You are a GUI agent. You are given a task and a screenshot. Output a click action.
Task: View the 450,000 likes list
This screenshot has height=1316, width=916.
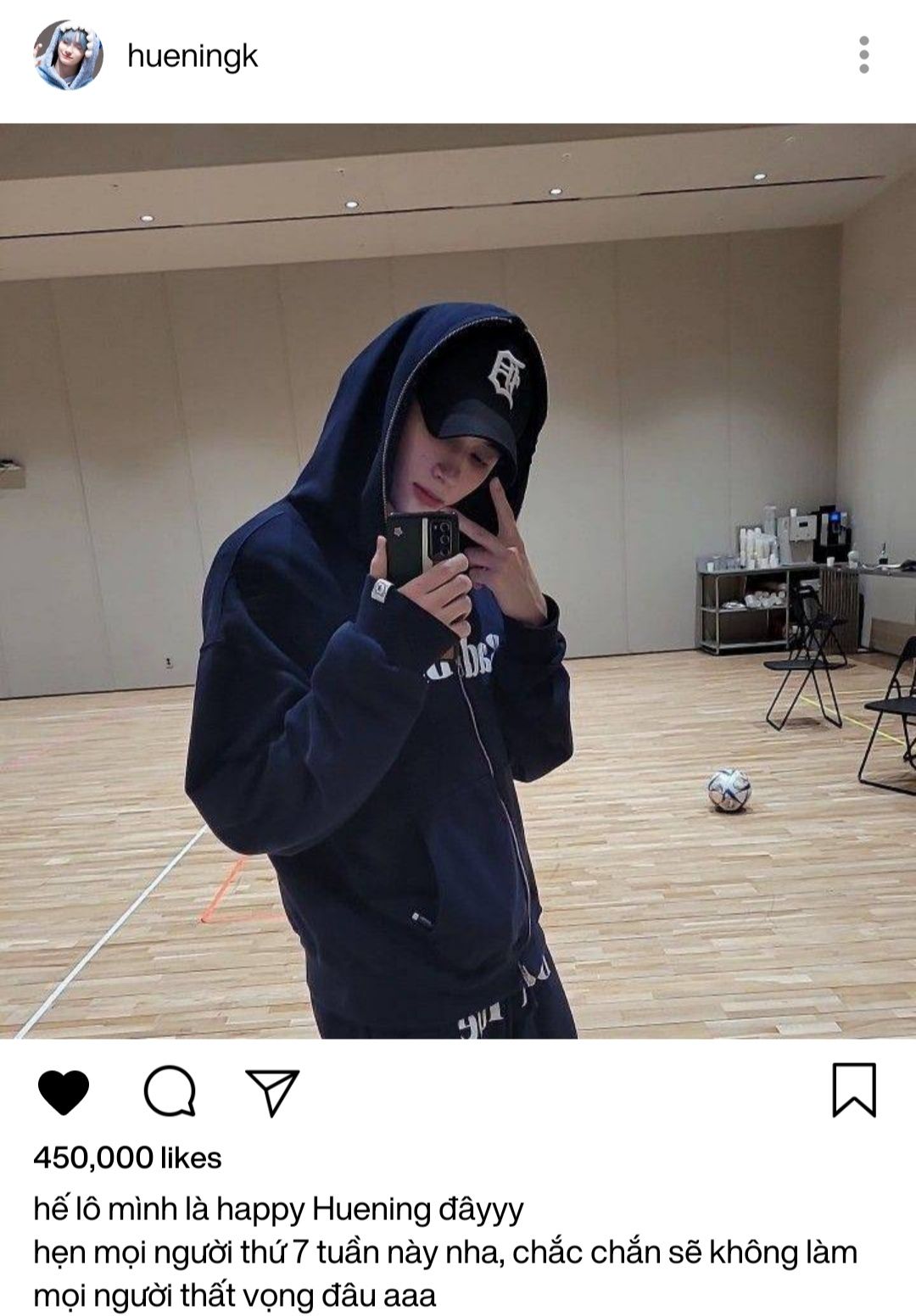[x=127, y=1157]
